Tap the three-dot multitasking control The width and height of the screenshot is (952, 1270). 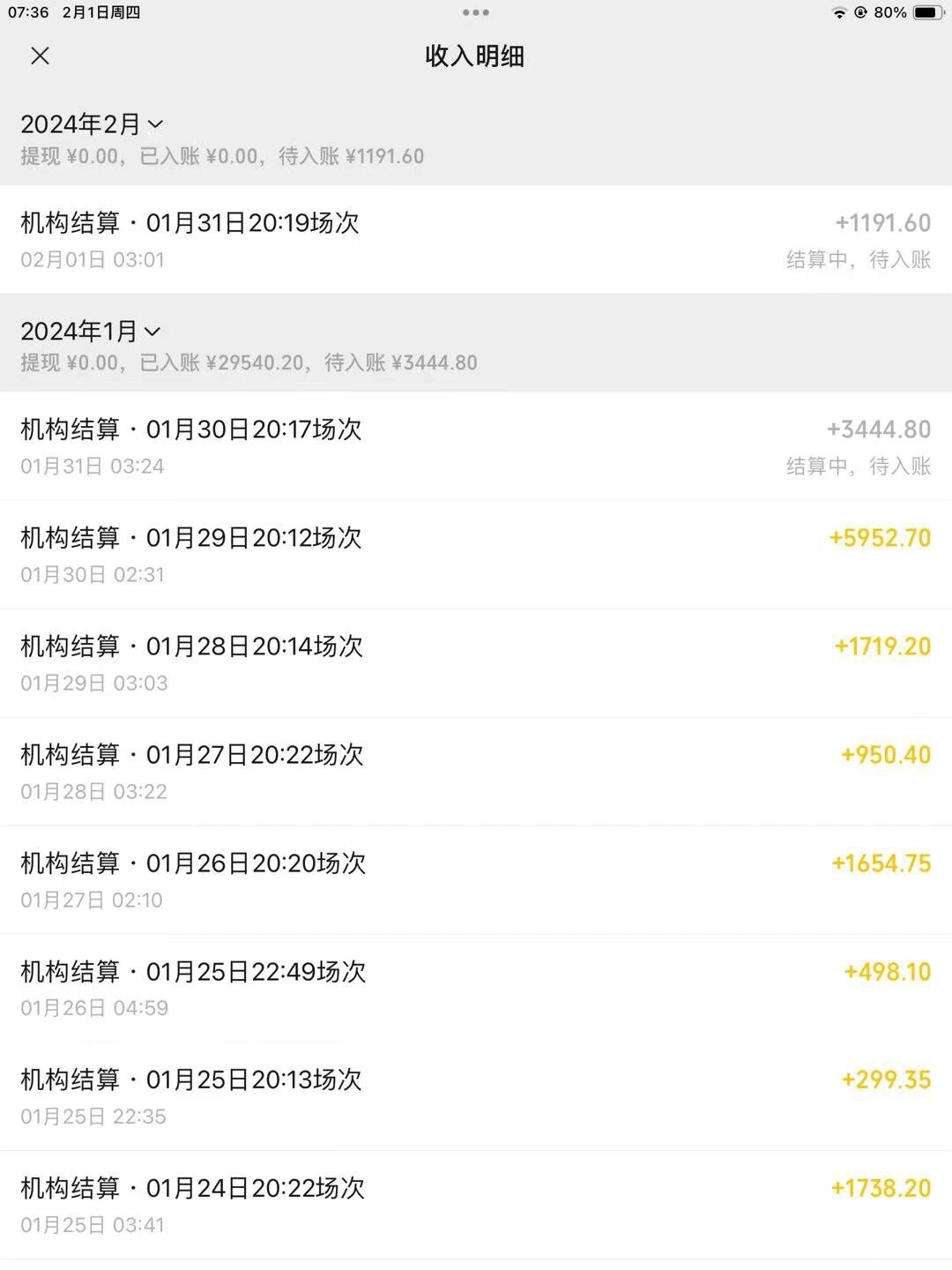pos(476,12)
